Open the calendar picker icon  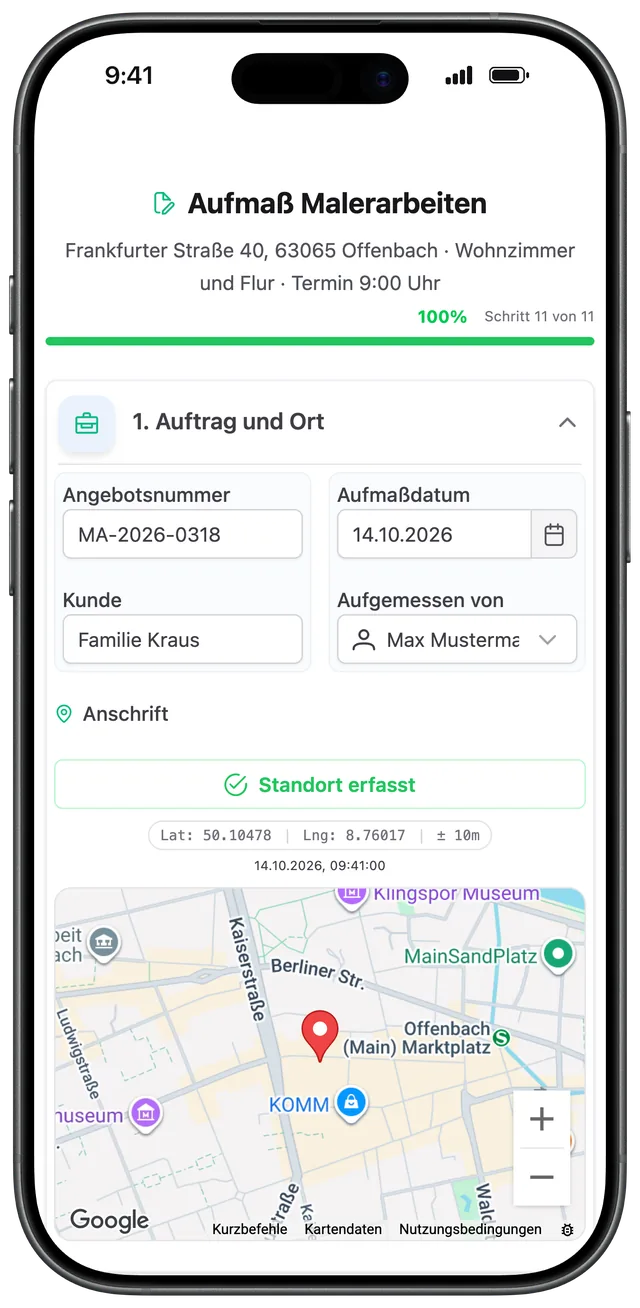click(554, 534)
